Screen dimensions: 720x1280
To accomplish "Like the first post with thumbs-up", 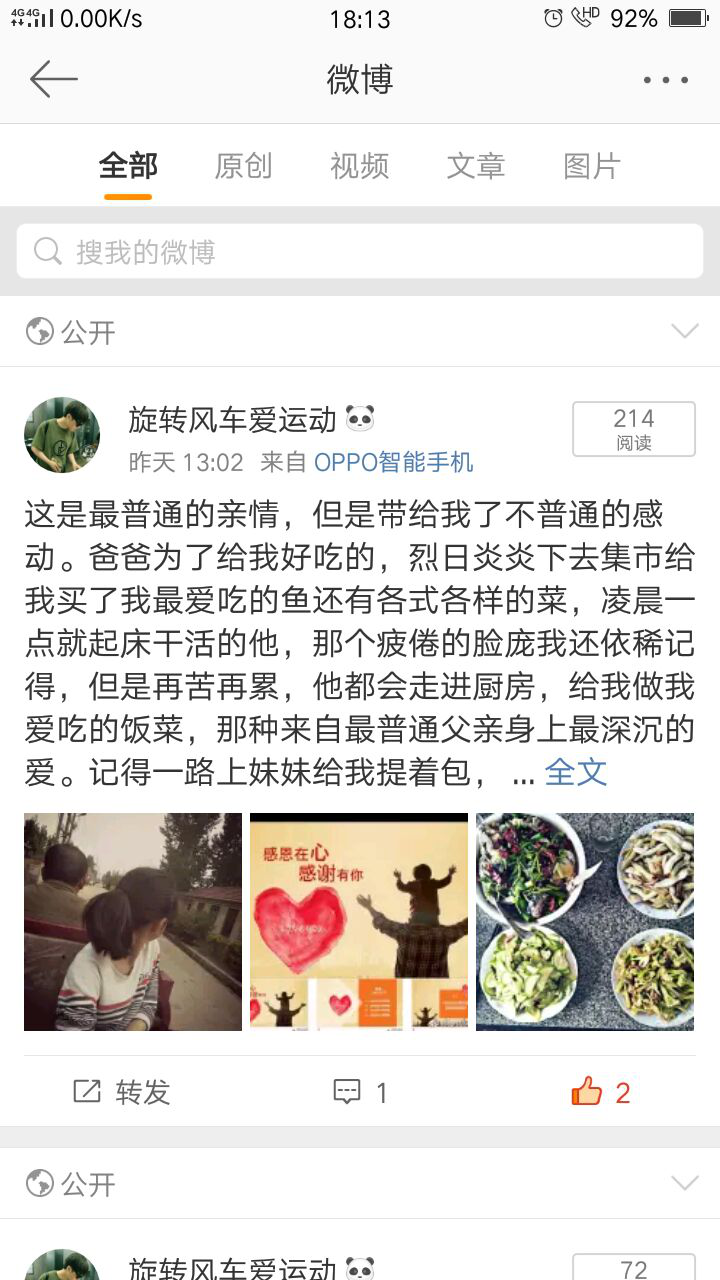I will point(600,1092).
